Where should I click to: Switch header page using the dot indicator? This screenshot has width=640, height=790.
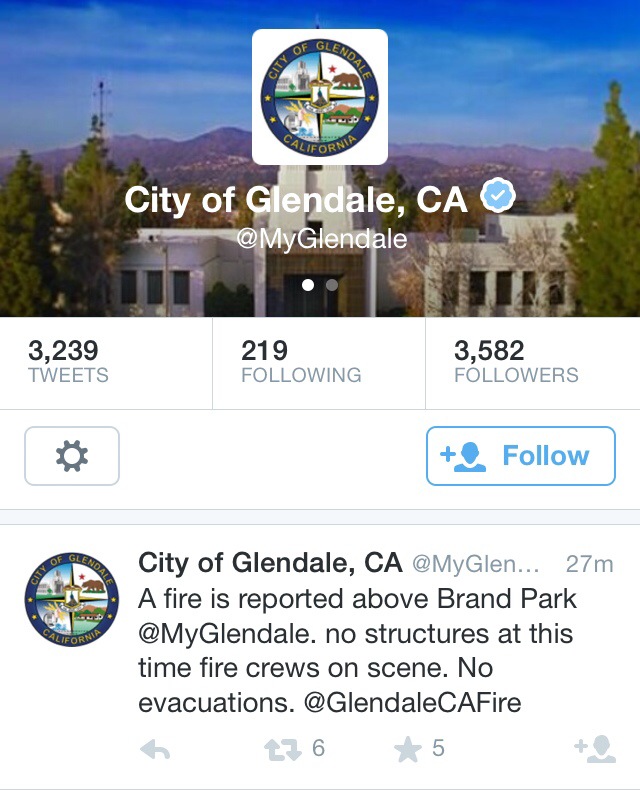click(x=332, y=285)
